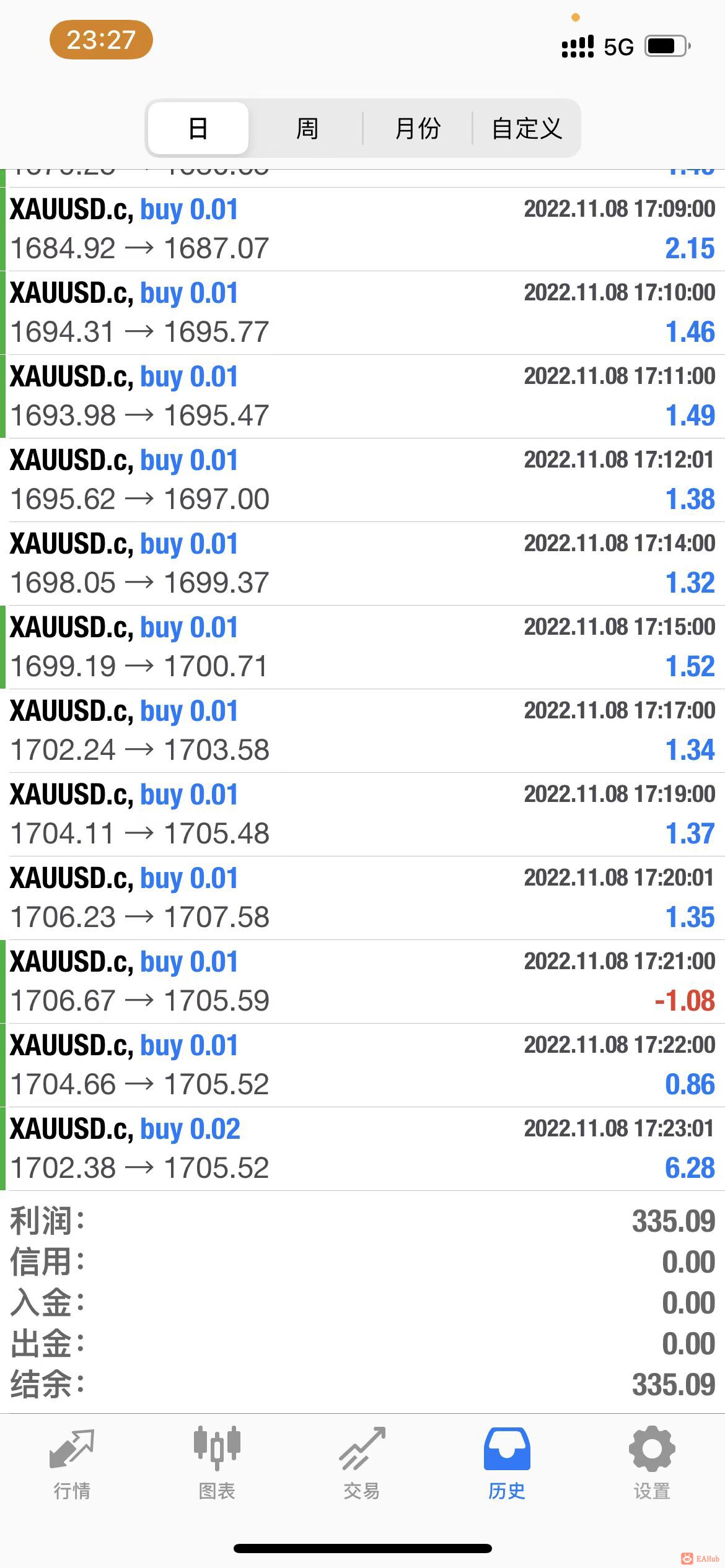
Task: Switch to the 日 (day) period tab
Action: tap(198, 128)
